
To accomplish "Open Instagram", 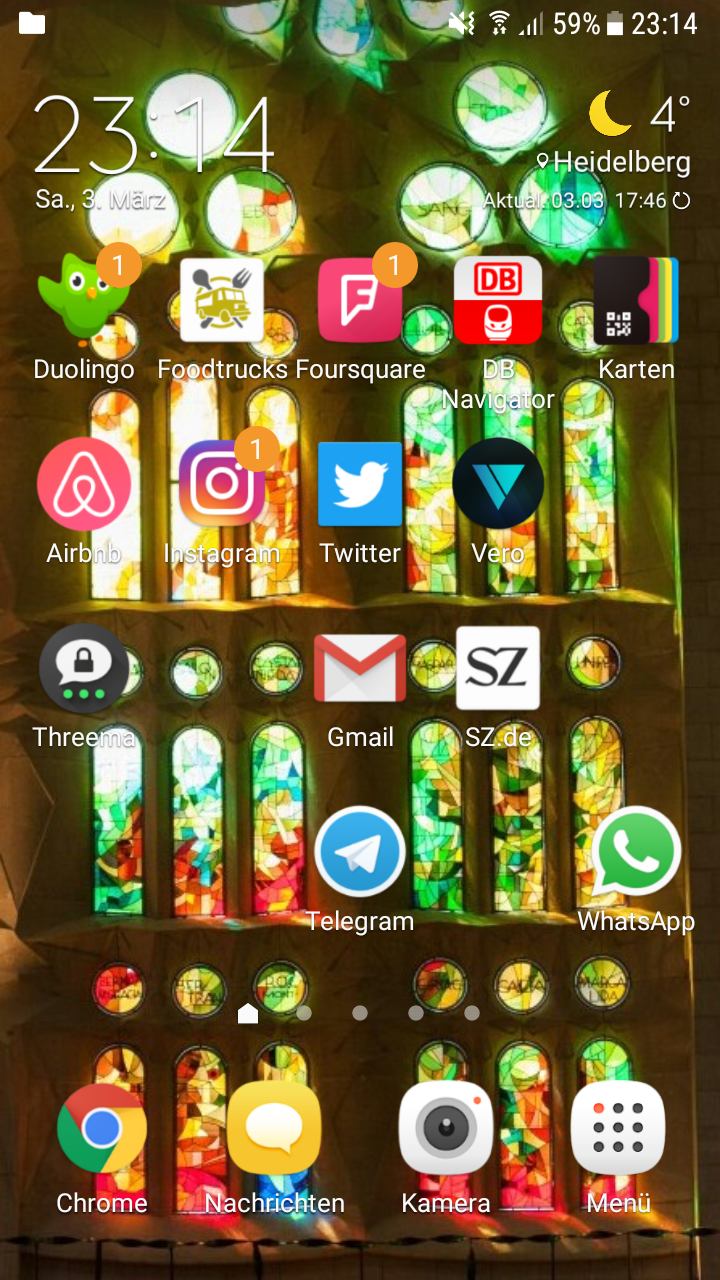I will tap(222, 484).
